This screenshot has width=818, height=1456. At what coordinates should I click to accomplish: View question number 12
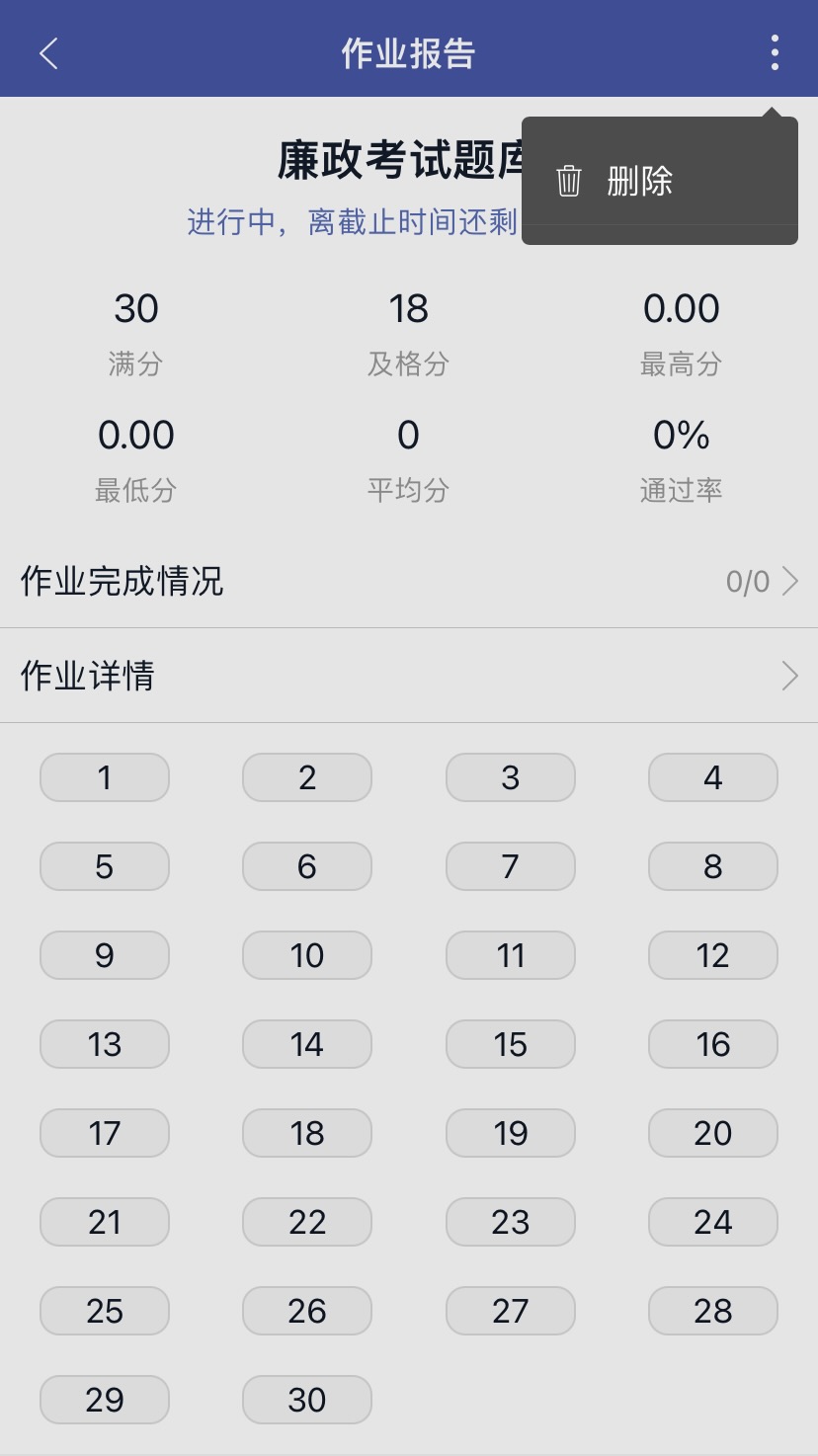click(712, 956)
